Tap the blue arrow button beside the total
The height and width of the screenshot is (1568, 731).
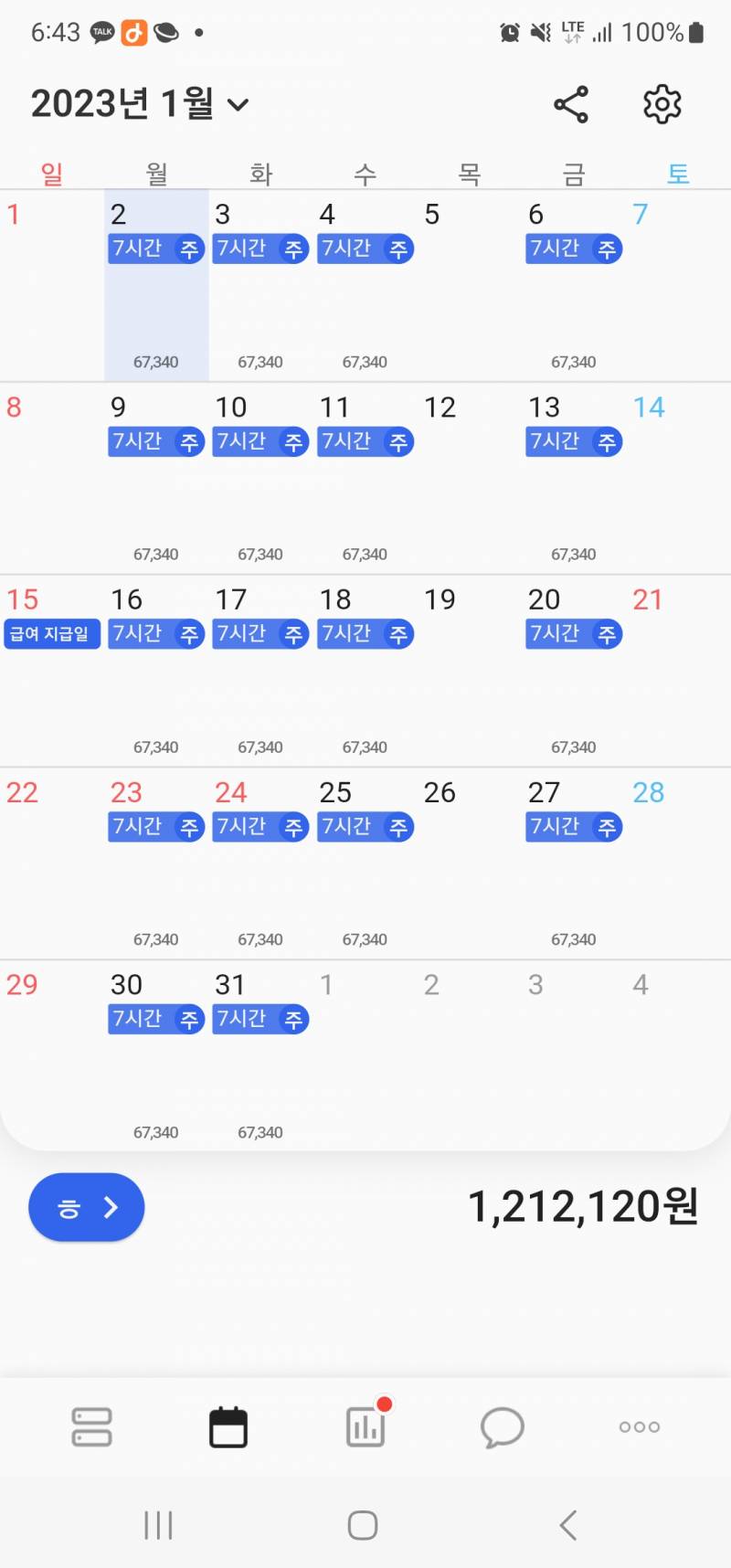click(x=87, y=1207)
